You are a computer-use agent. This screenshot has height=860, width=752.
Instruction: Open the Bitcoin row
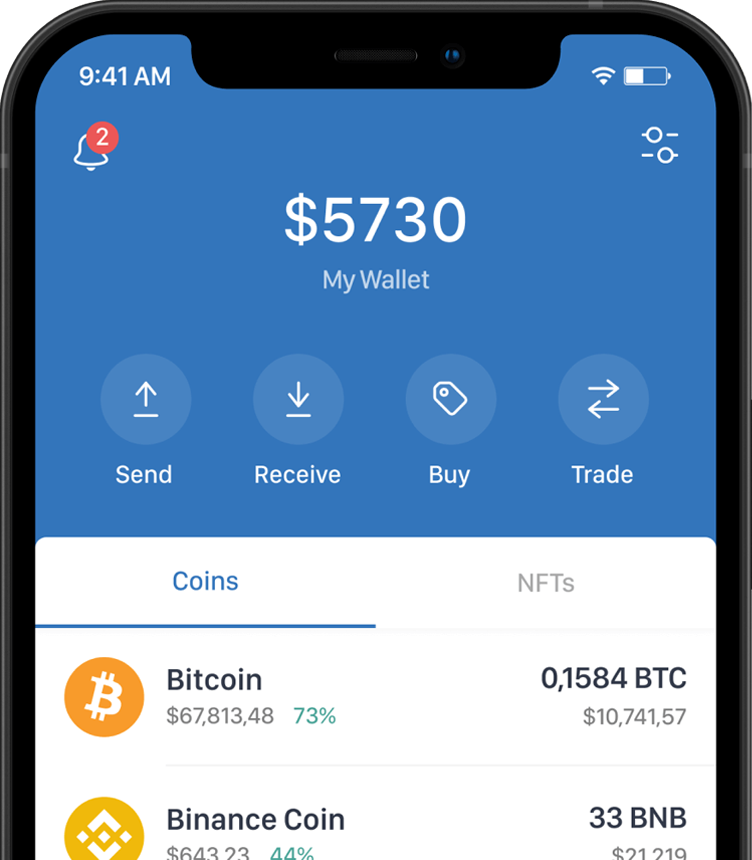[x=376, y=697]
